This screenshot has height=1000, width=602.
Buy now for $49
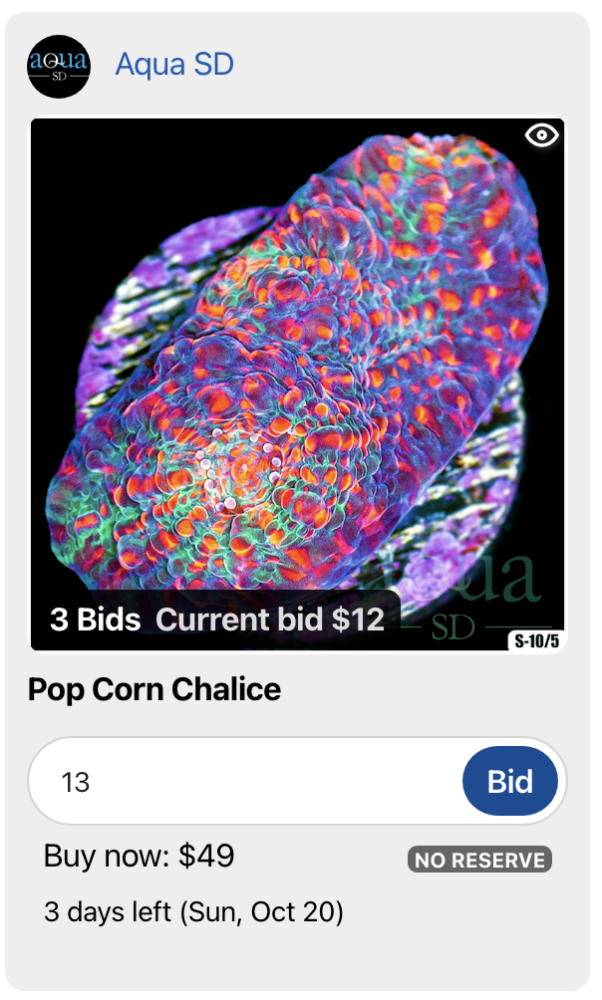tap(139, 856)
